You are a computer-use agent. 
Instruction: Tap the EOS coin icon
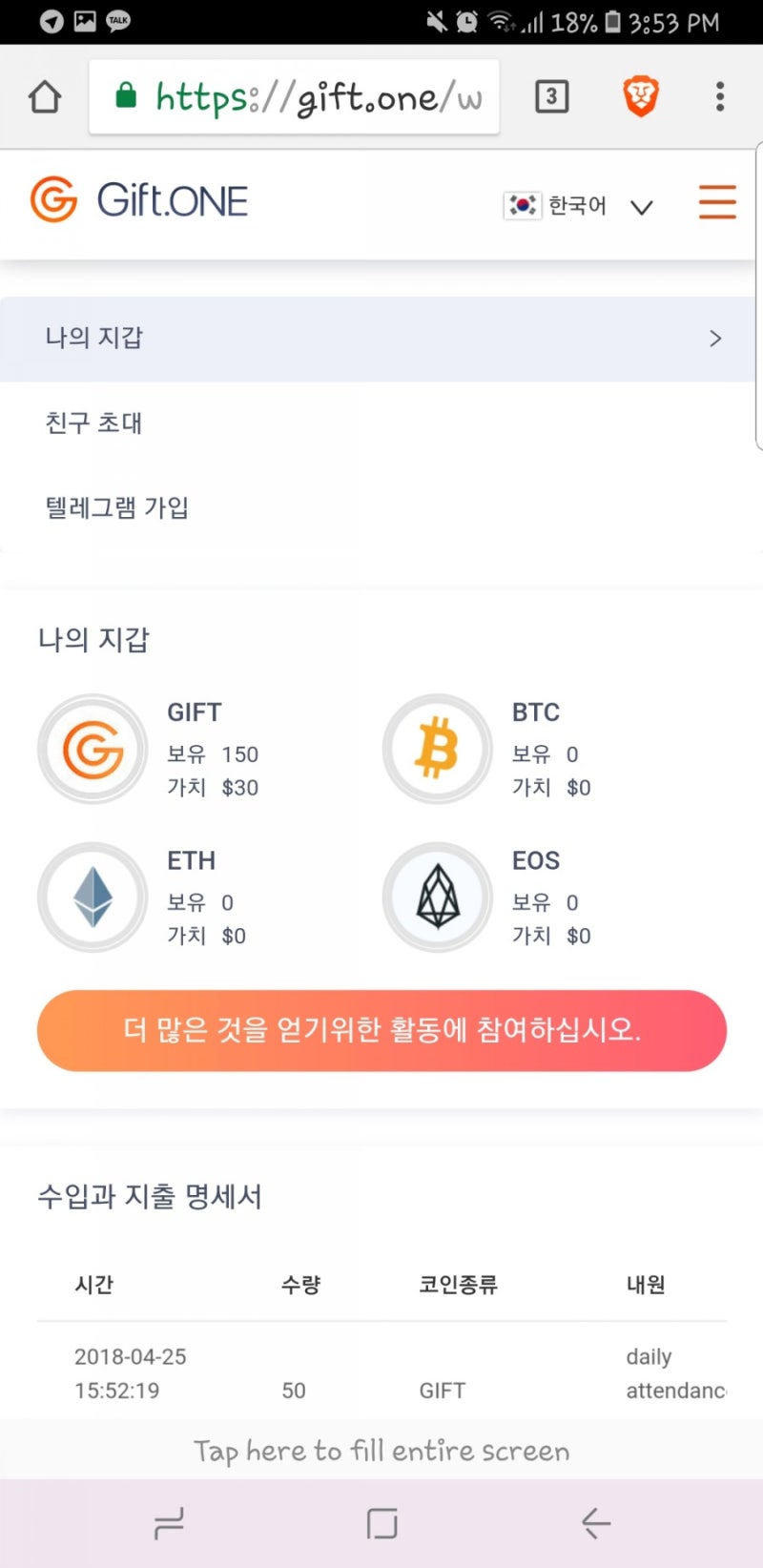point(436,897)
